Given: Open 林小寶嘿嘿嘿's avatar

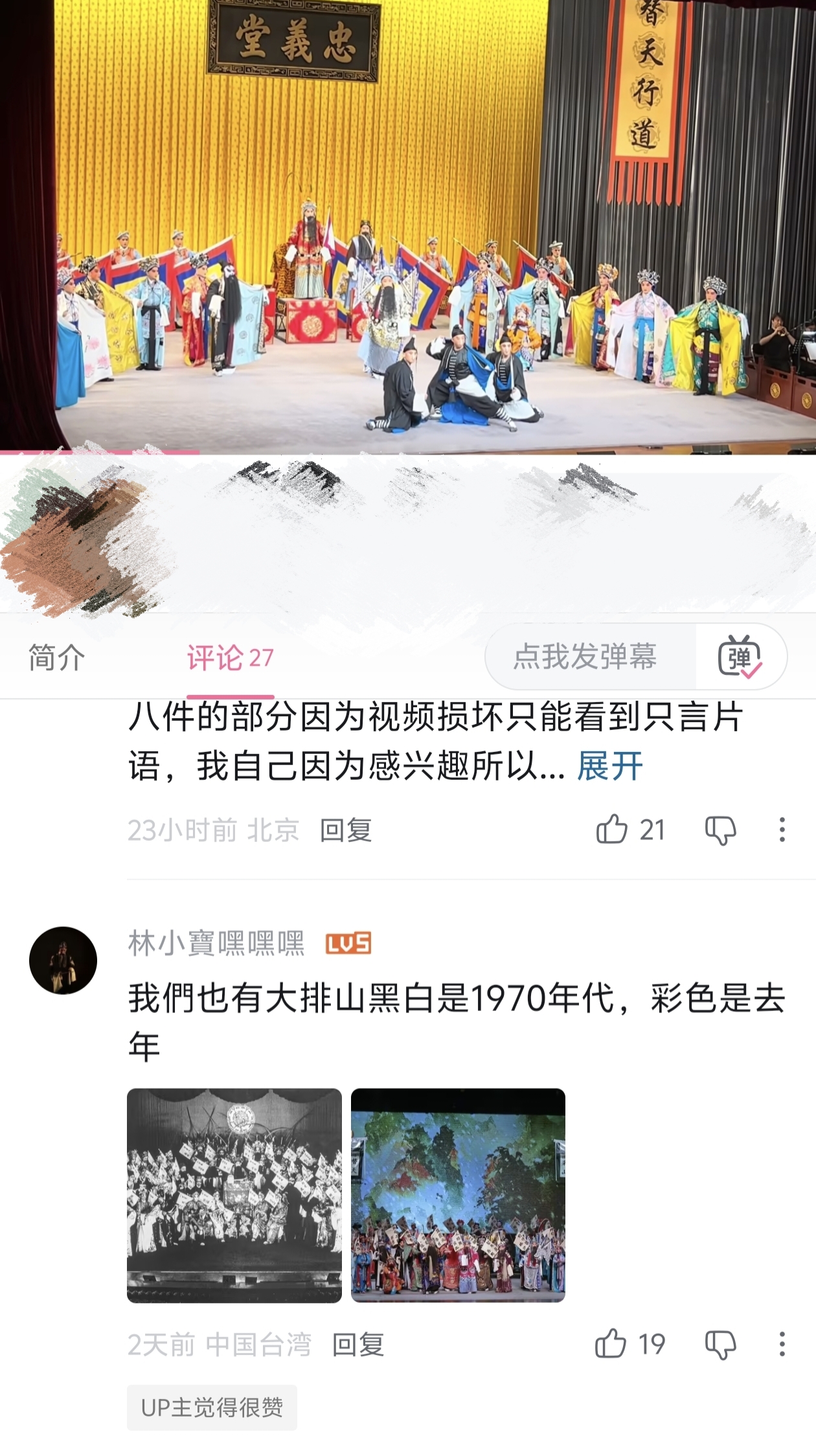Looking at the screenshot, I should (x=63, y=960).
